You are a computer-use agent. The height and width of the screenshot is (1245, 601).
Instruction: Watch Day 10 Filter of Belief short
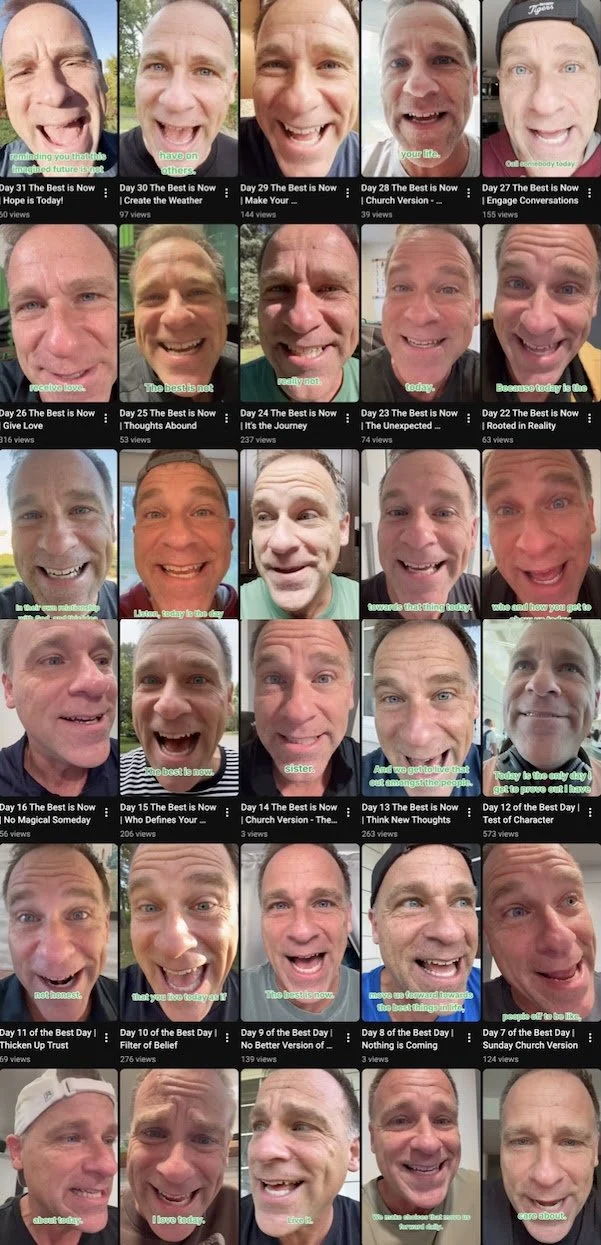pos(178,933)
